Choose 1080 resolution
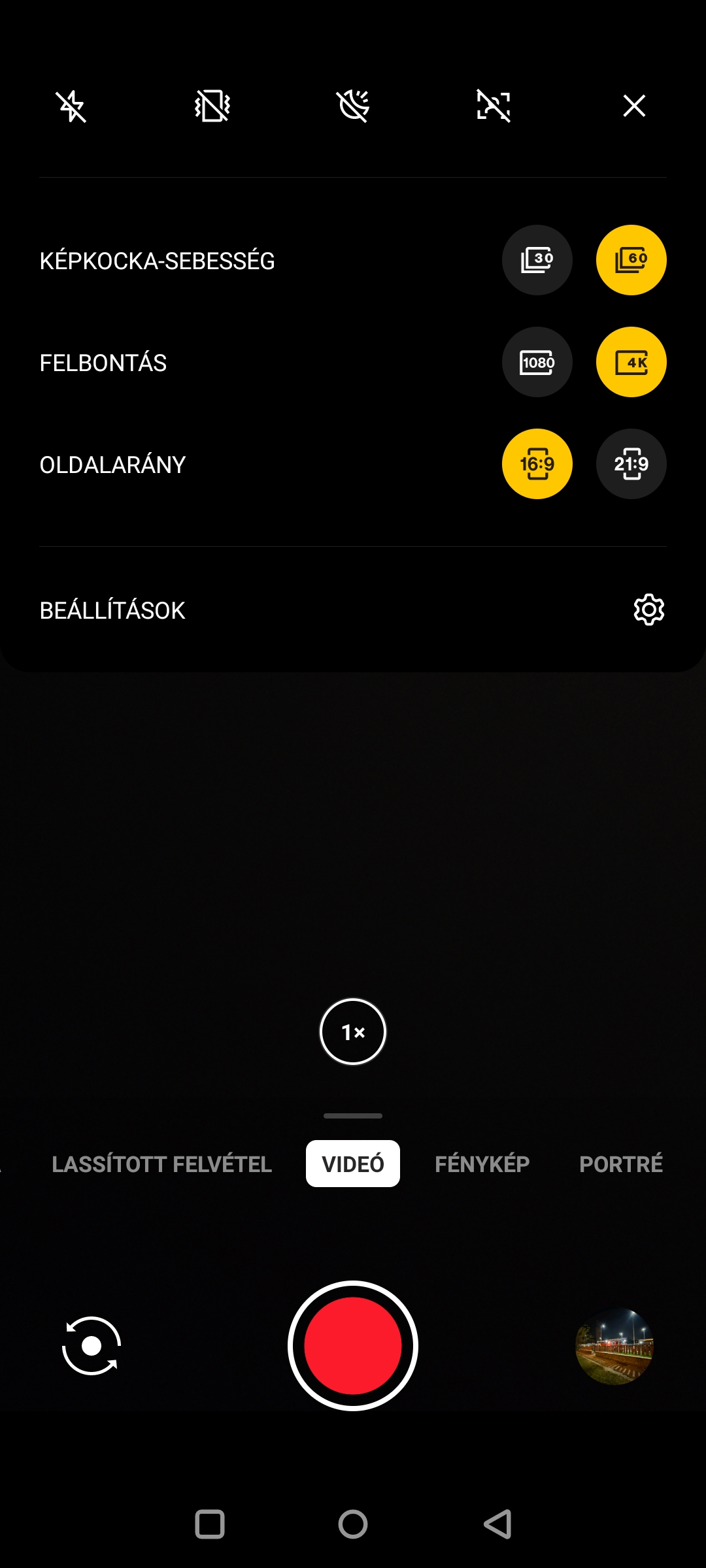706x1568 pixels. tap(537, 362)
